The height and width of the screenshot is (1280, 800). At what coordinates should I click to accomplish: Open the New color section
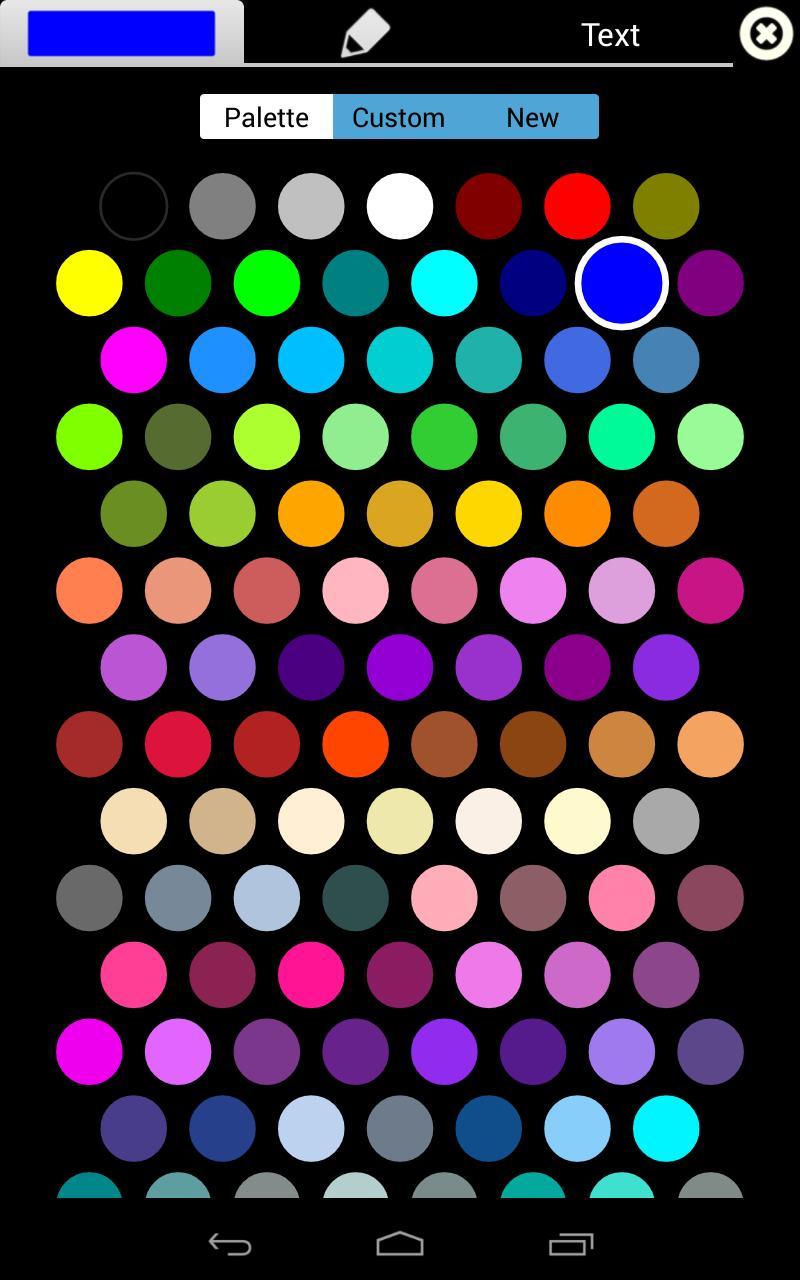point(532,117)
